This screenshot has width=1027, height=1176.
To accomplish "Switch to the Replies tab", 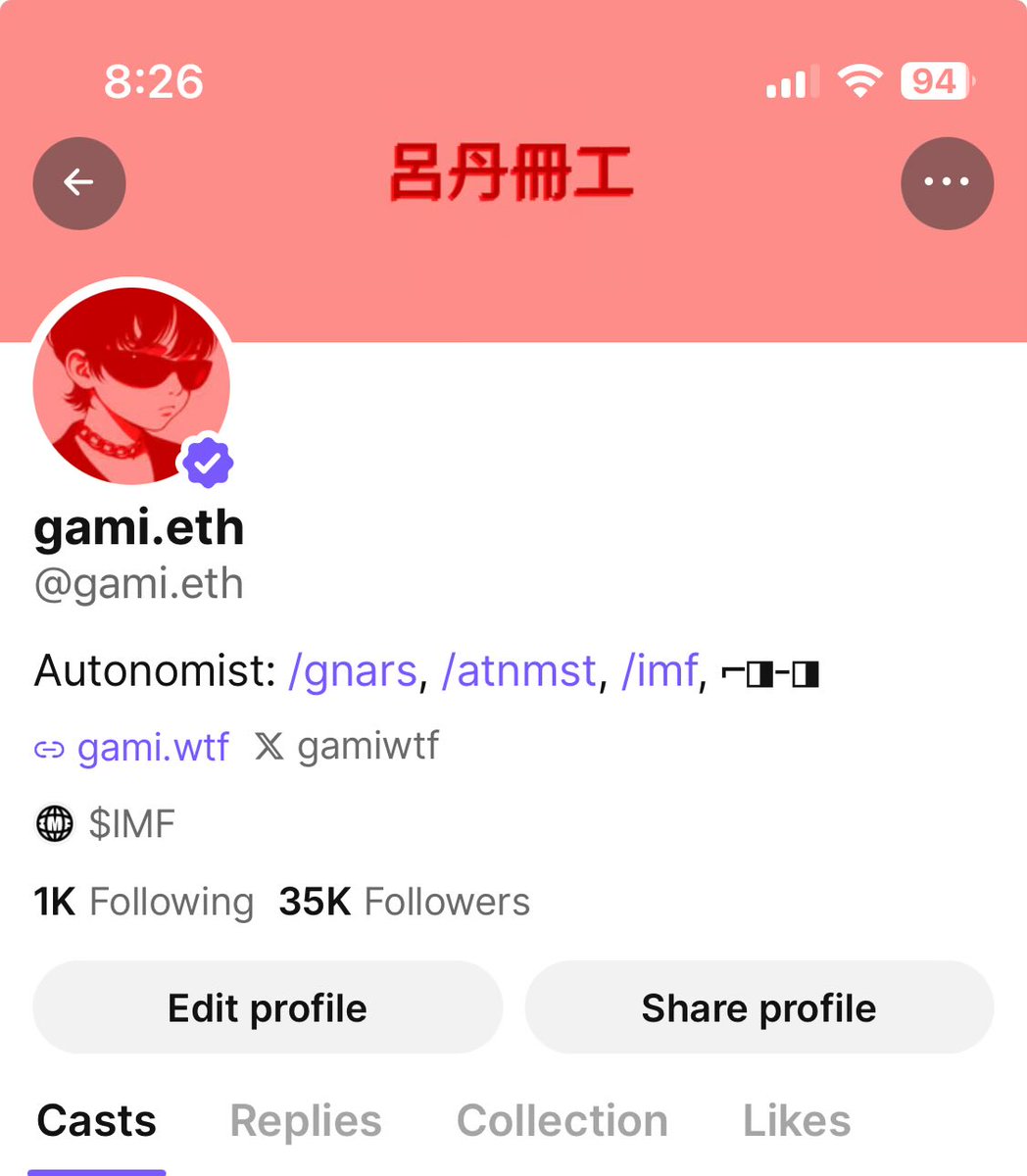I will click(x=306, y=1121).
